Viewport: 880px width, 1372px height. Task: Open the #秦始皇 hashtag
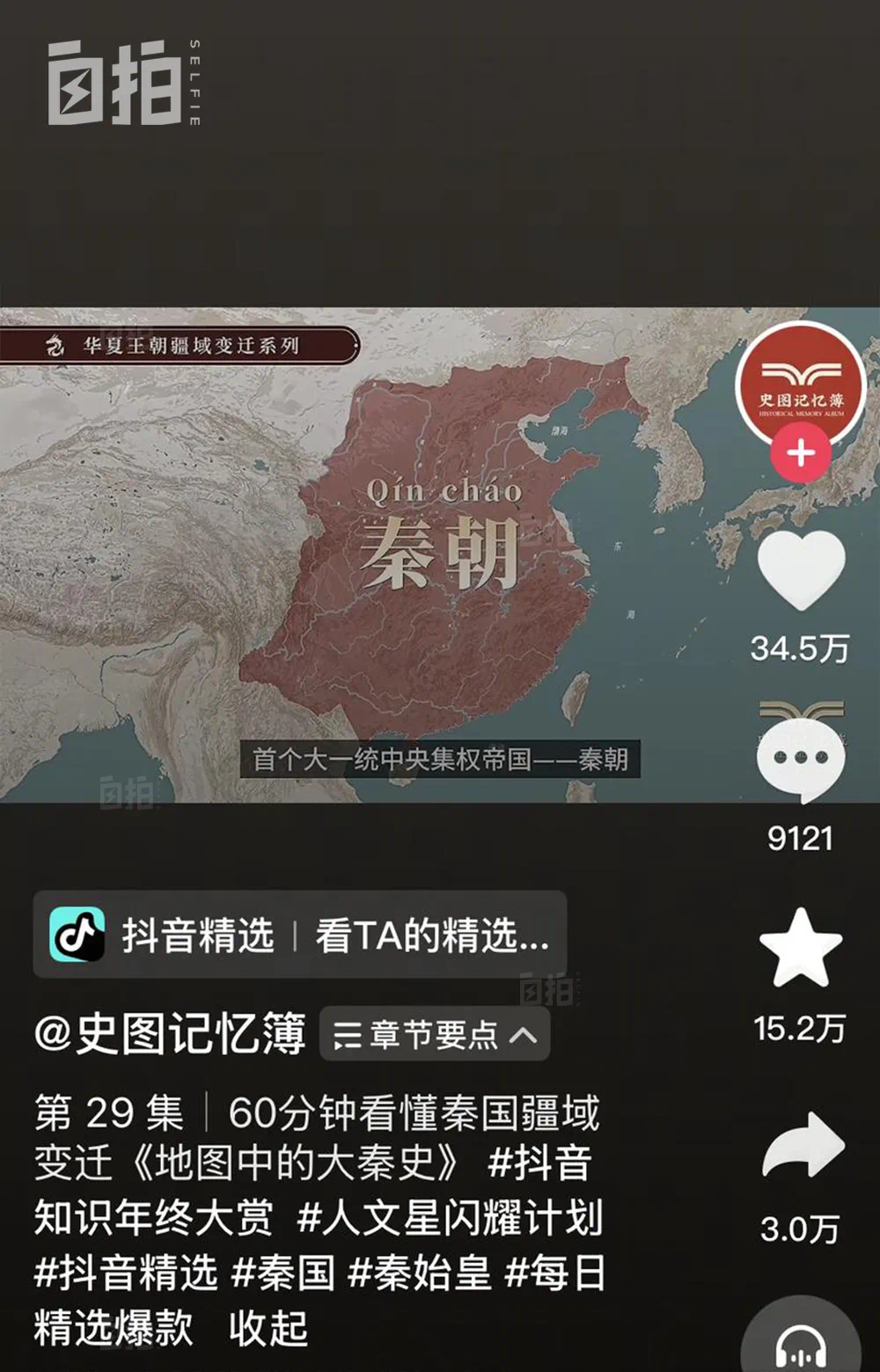pos(419,1273)
